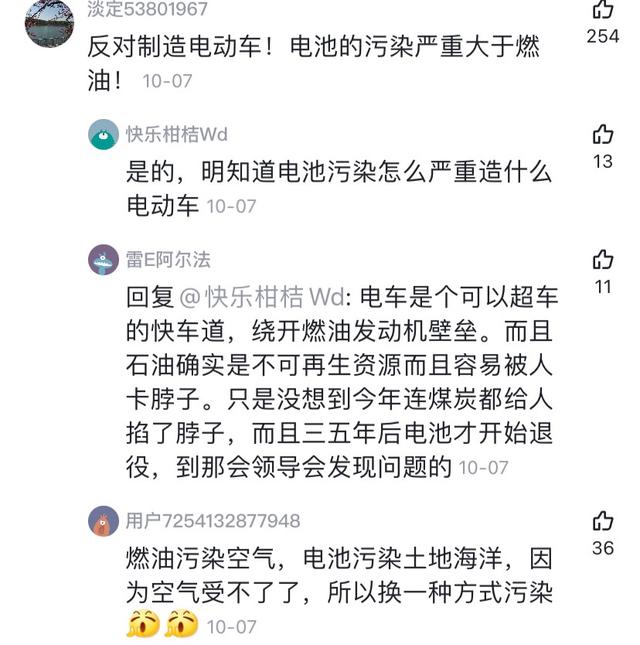Open 雷E阿尔法's avatar

103,260
